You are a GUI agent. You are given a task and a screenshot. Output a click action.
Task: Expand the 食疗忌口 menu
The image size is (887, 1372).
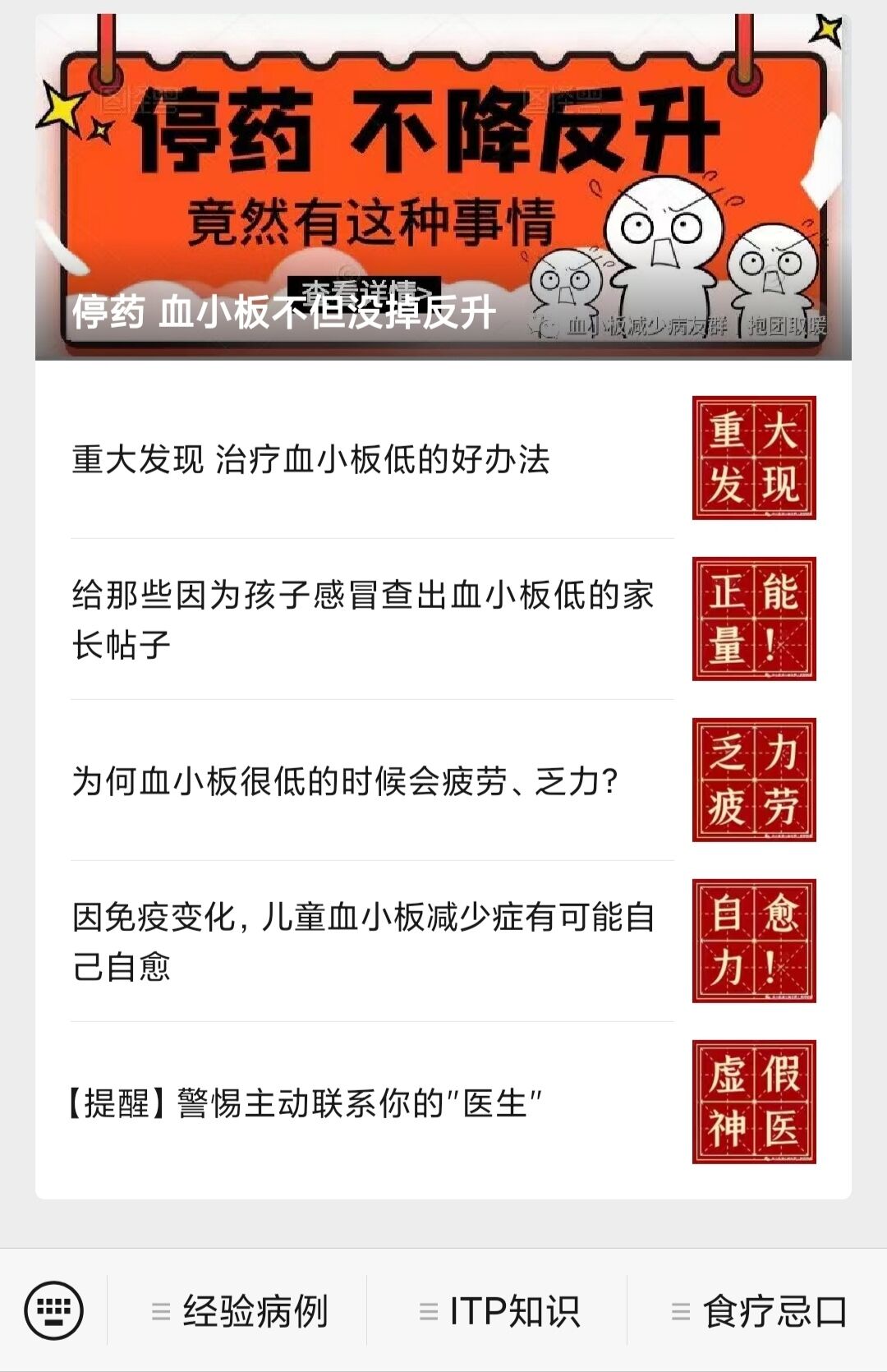(758, 1311)
